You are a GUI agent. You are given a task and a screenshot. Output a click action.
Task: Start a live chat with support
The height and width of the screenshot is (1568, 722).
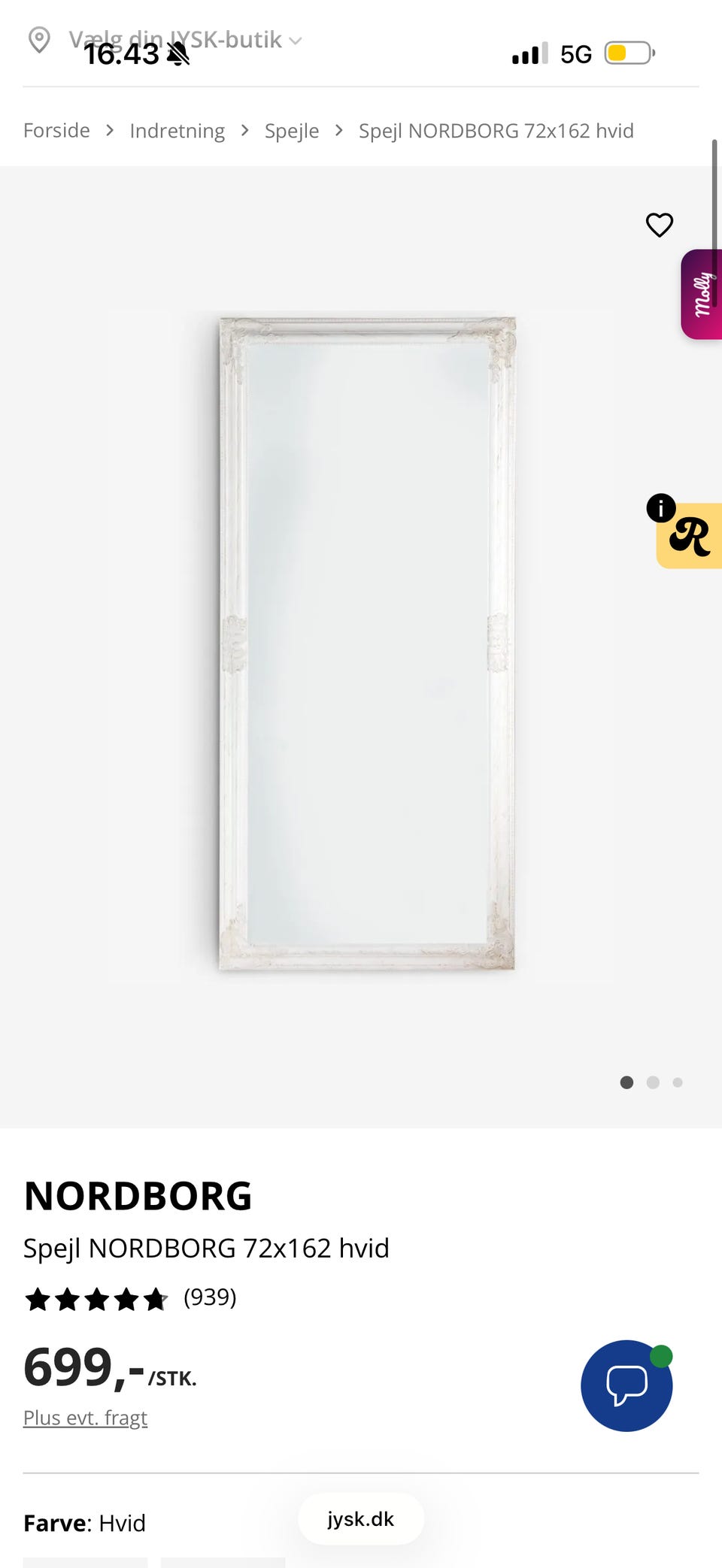click(x=626, y=1385)
